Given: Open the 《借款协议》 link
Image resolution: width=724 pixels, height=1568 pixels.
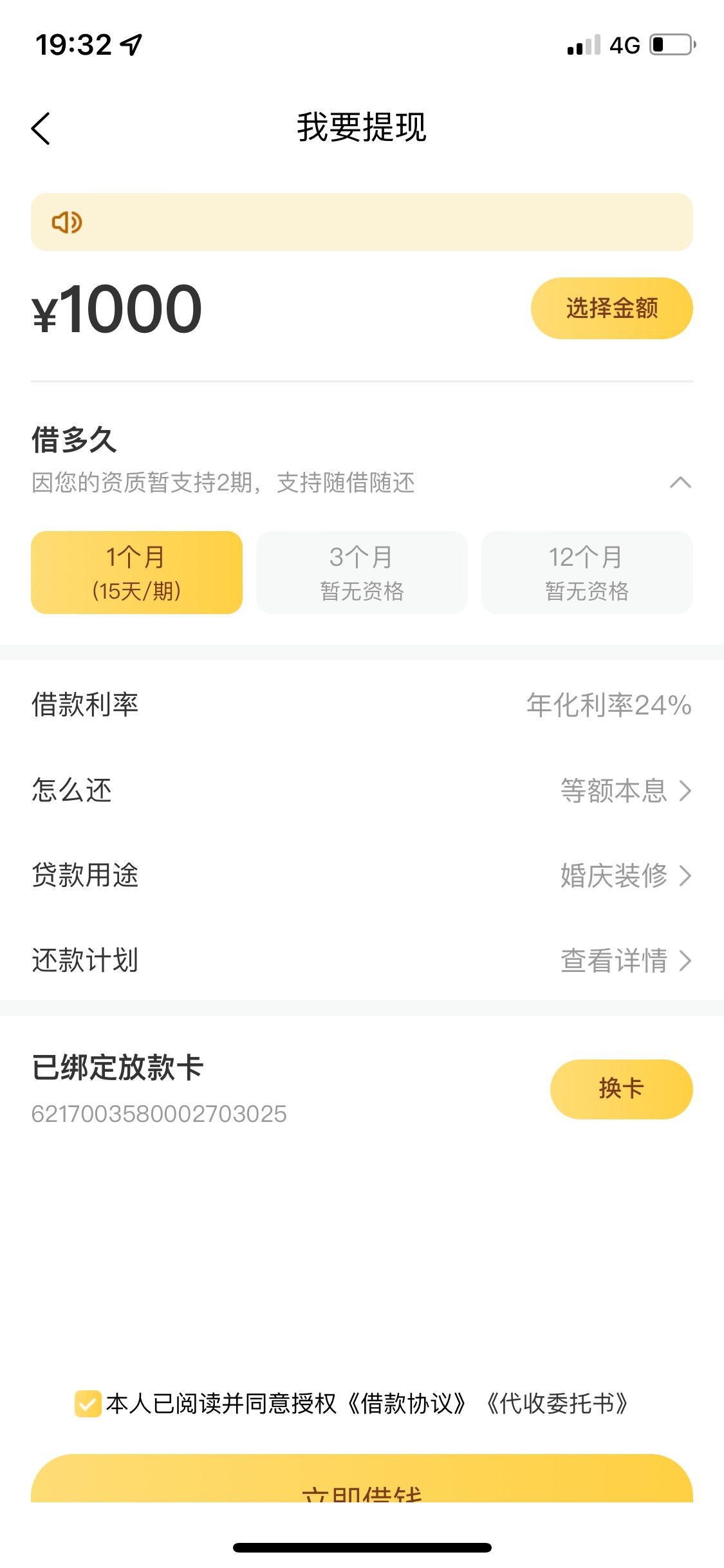Looking at the screenshot, I should tap(407, 1404).
